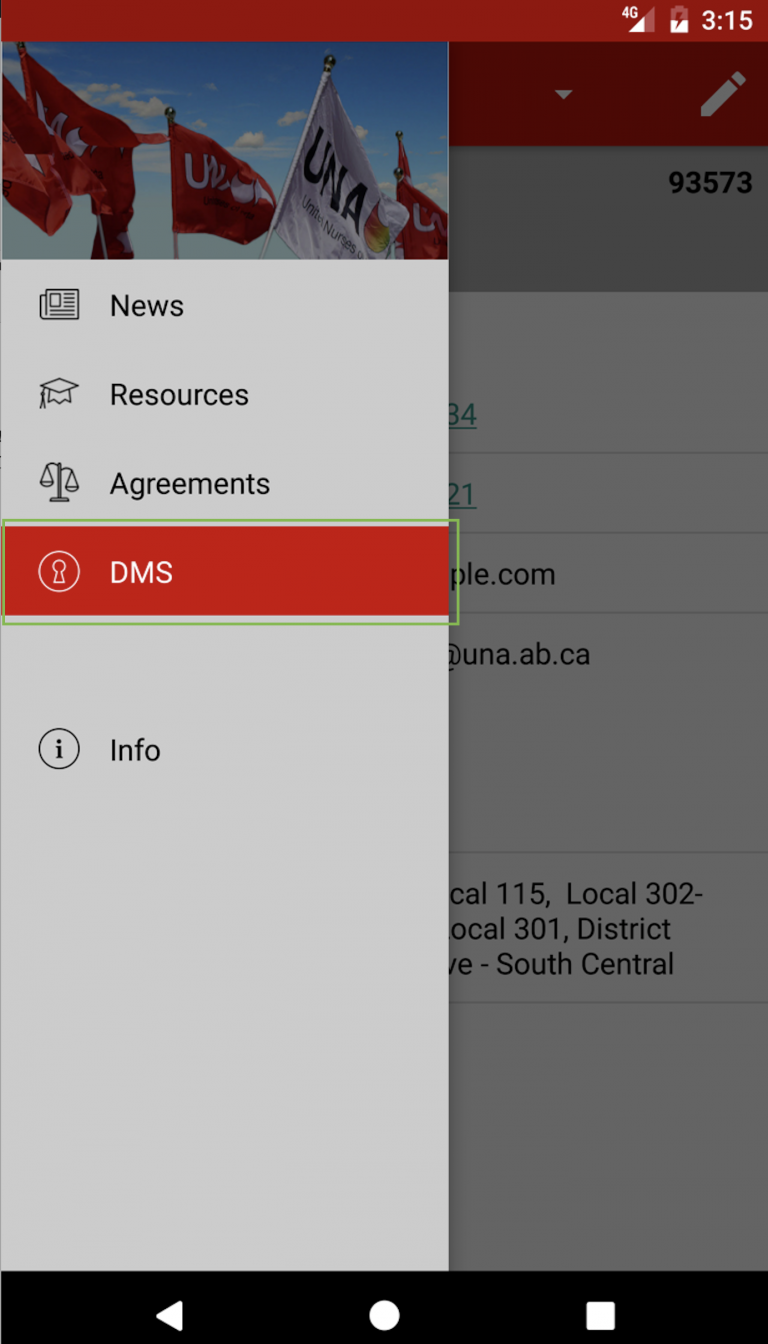Expand the toolbar dropdown arrow
Screen dimensions: 768x1344
[x=563, y=94]
